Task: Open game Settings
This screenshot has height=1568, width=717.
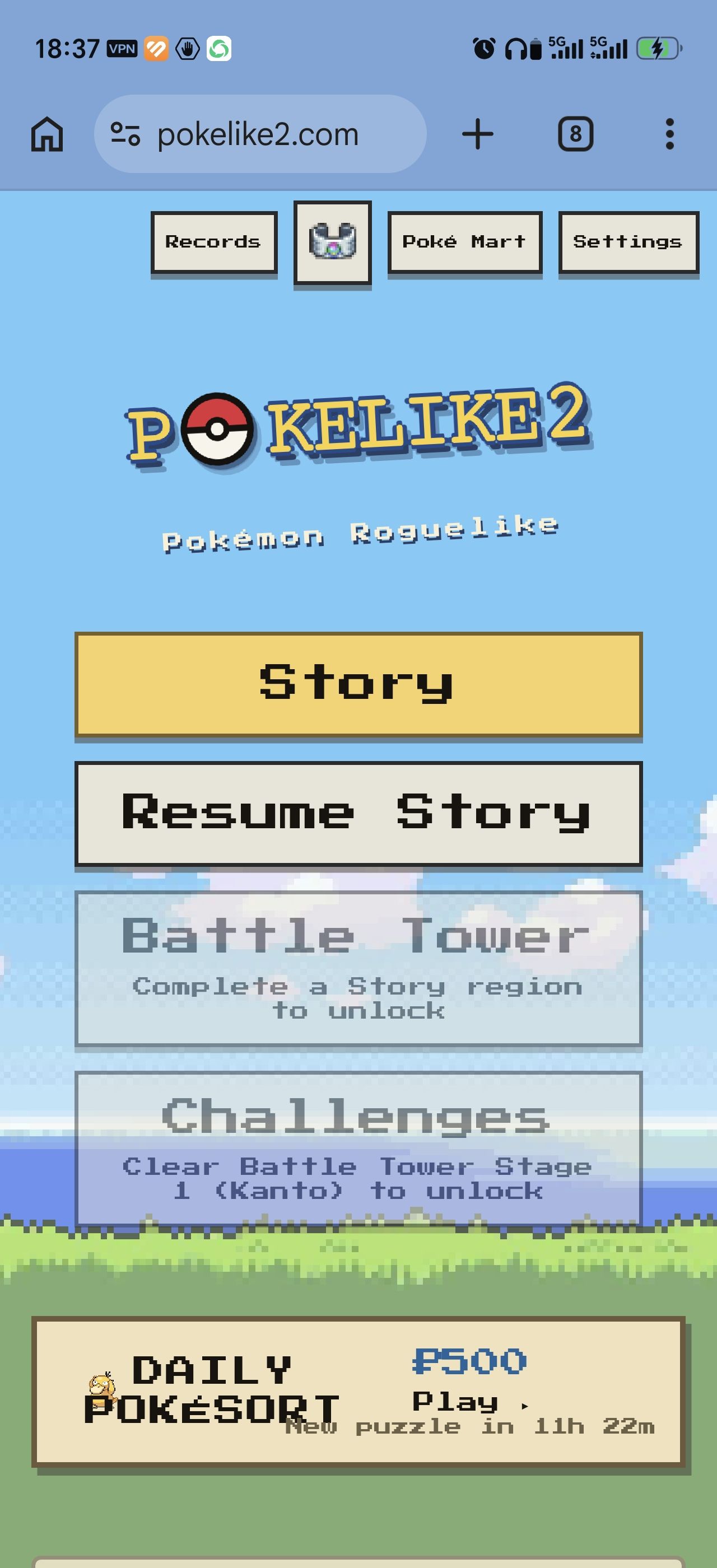Action: [628, 242]
